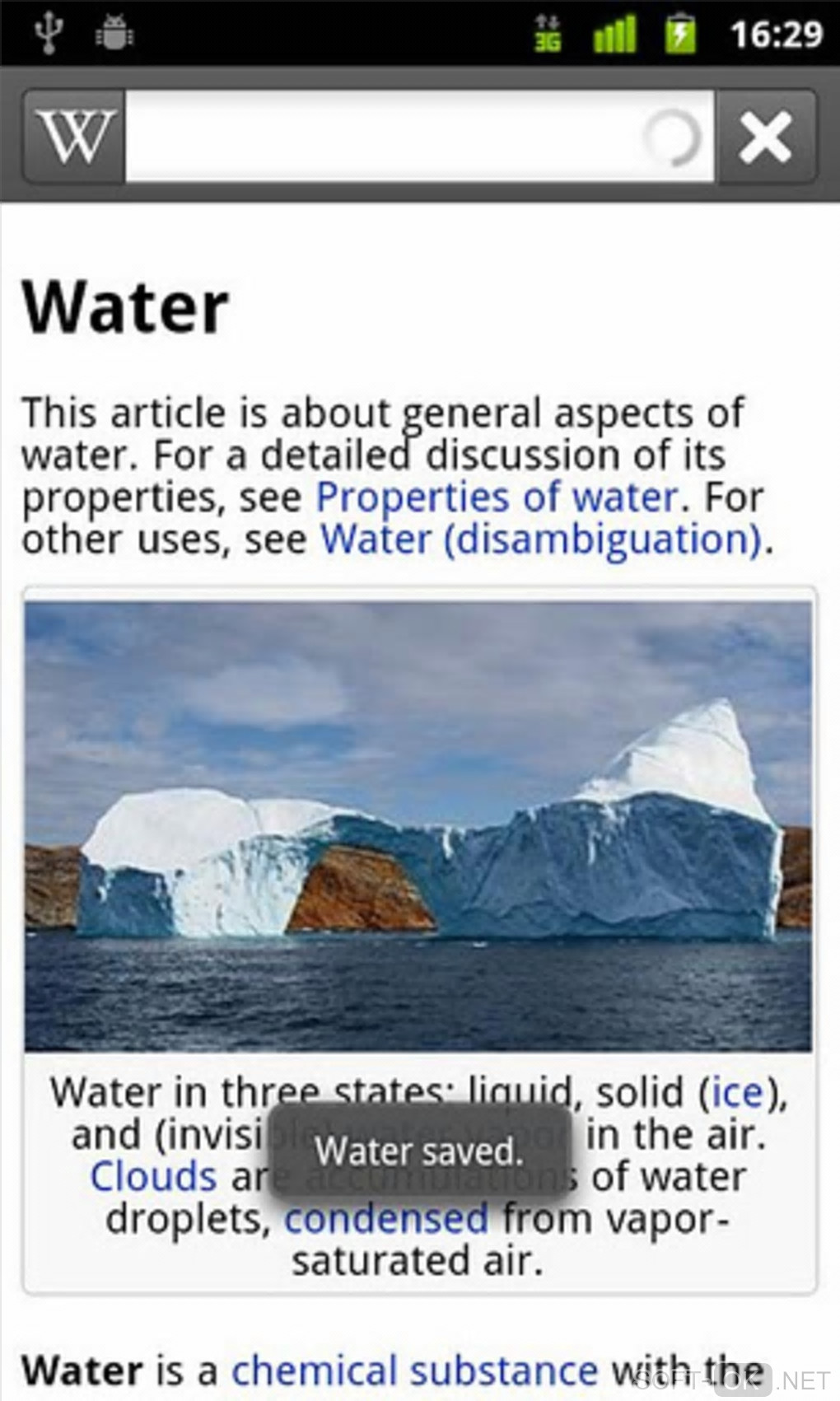Viewport: 840px width, 1401px height.
Task: Tap the Wikipedia W logo button
Action: tap(75, 136)
